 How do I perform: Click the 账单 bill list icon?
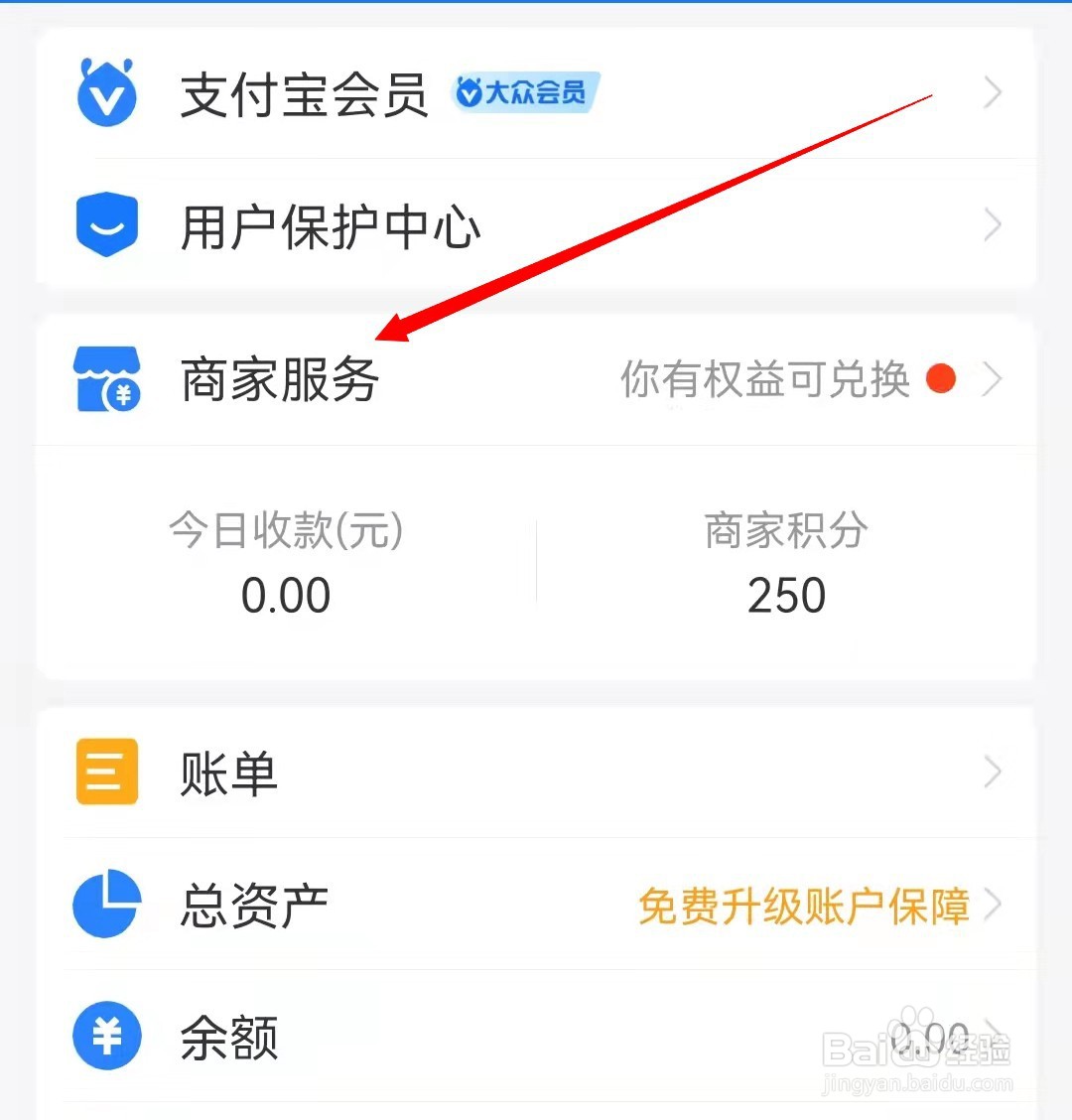tap(106, 771)
